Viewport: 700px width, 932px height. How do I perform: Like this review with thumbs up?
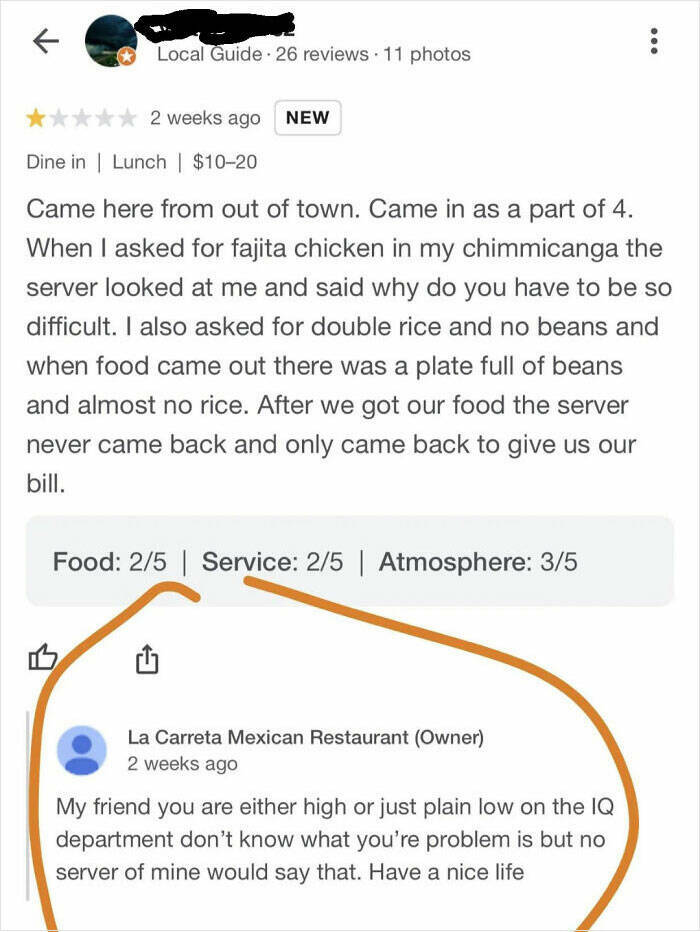43,657
